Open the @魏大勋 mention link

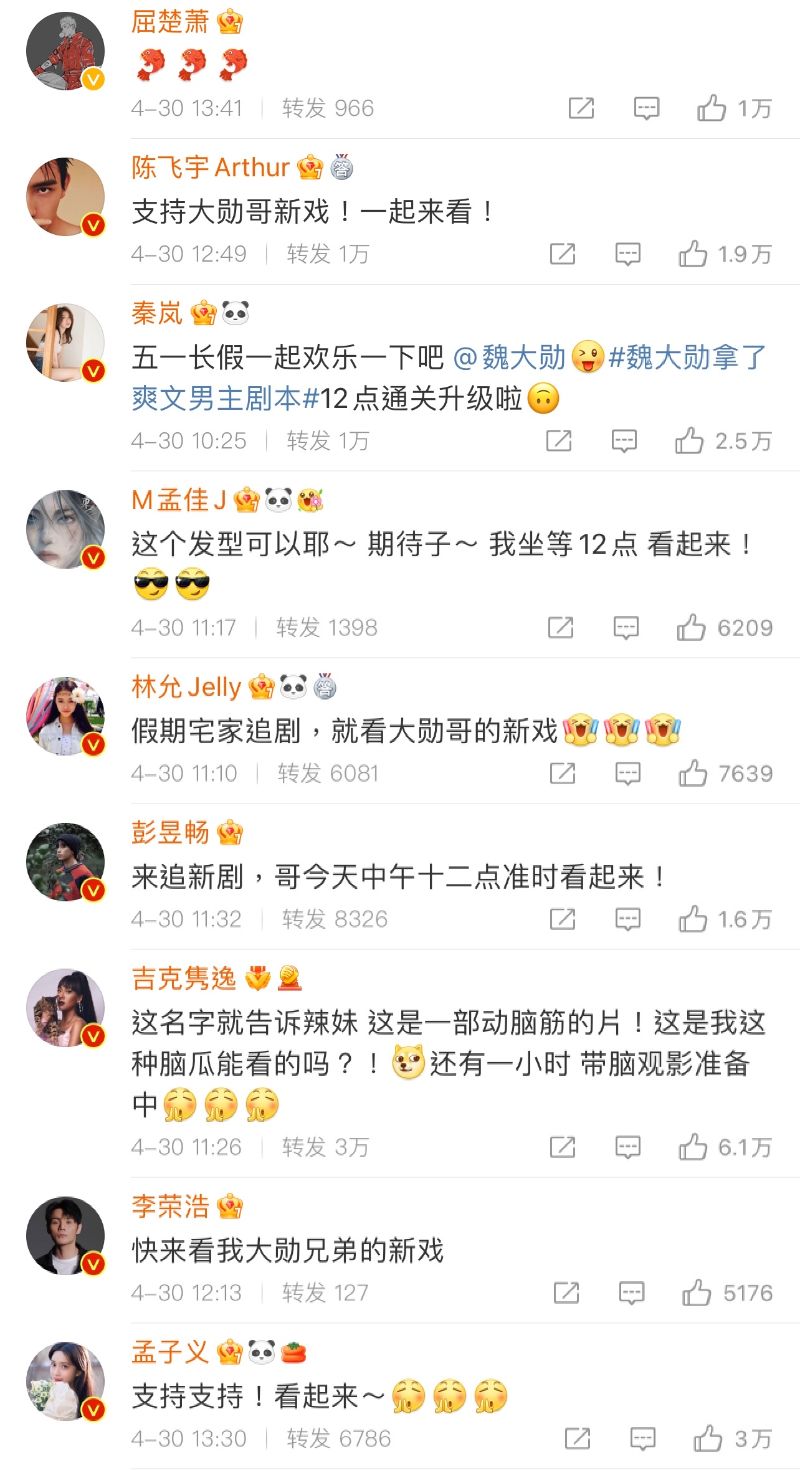click(510, 358)
